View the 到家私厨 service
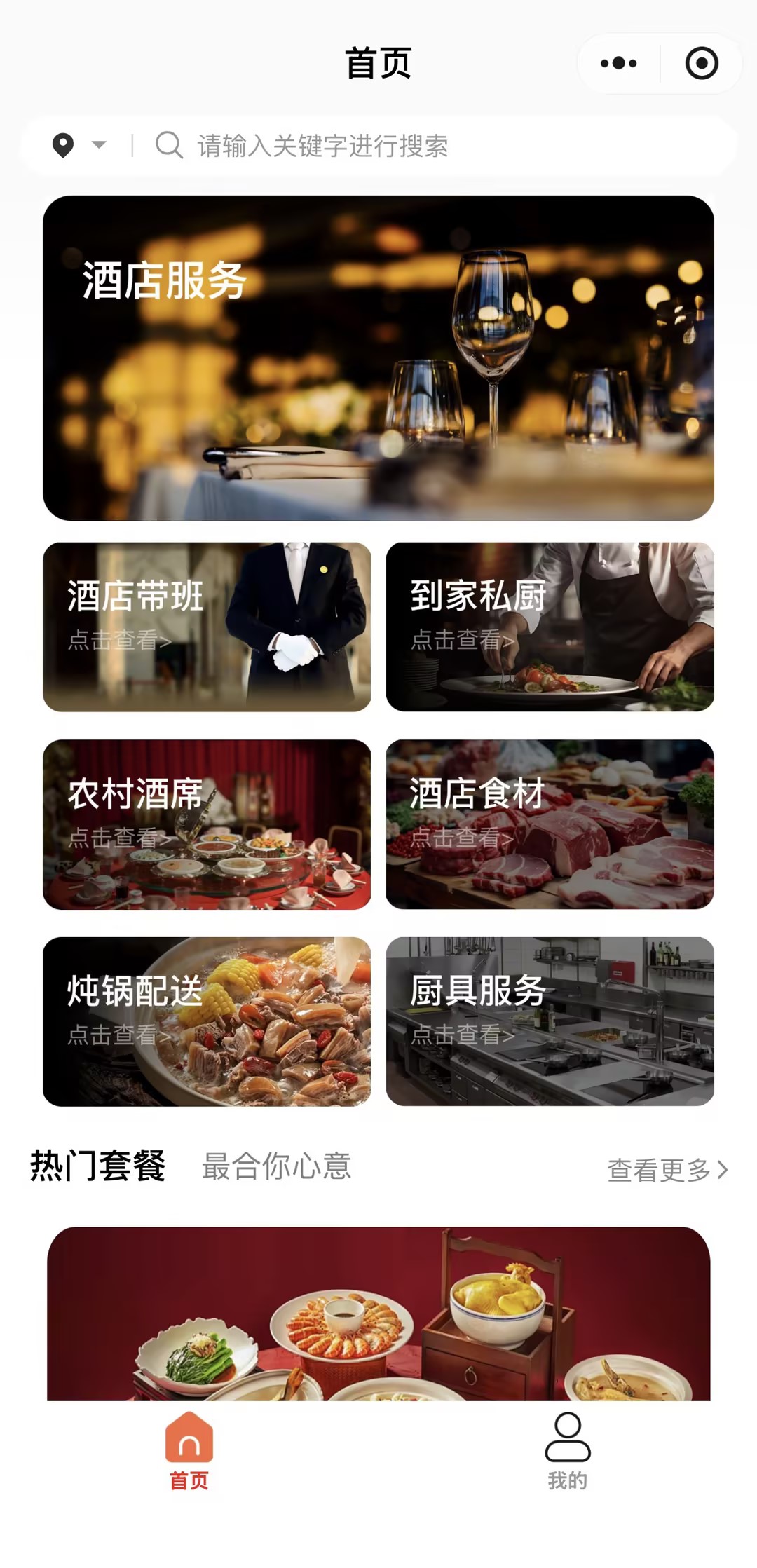Viewport: 757px width, 1568px height. coord(550,627)
